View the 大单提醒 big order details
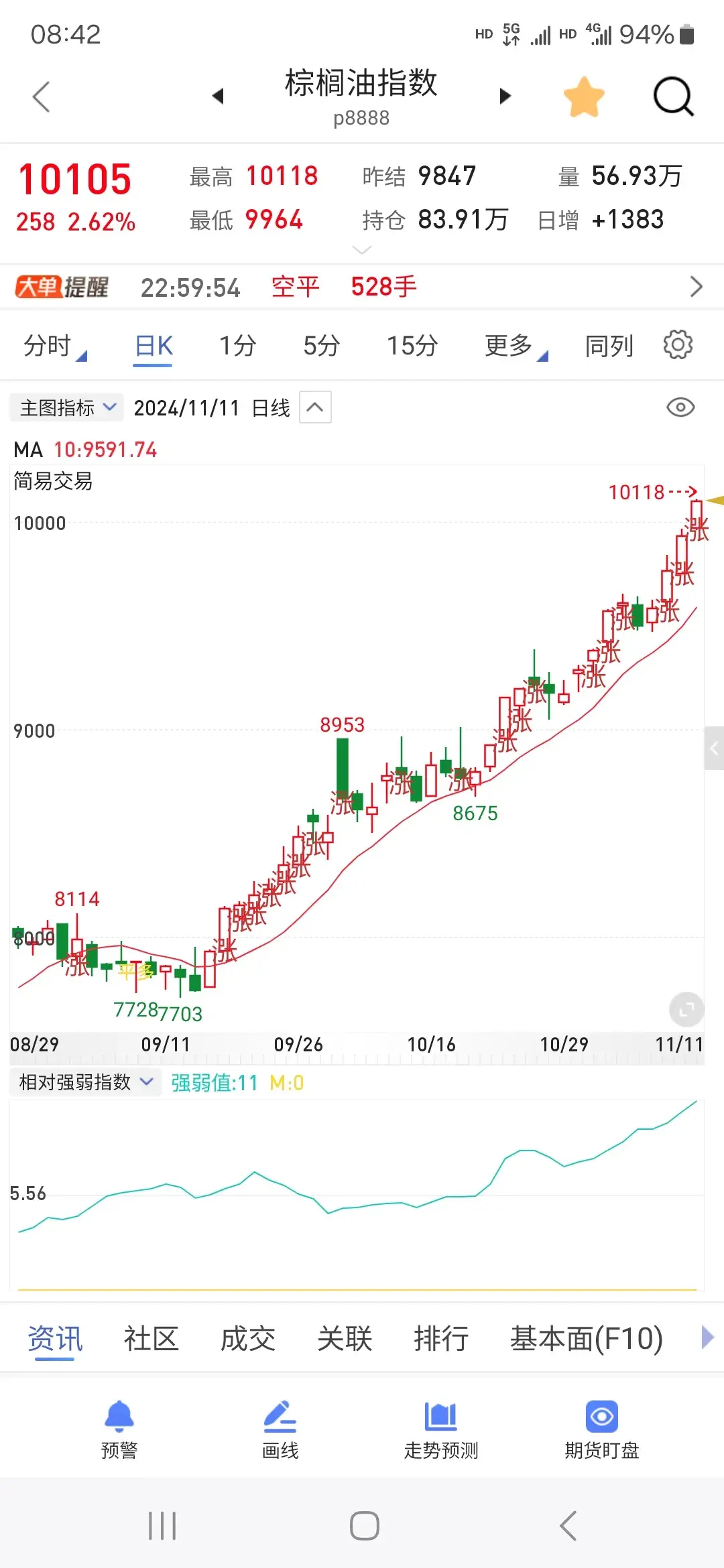 (696, 287)
